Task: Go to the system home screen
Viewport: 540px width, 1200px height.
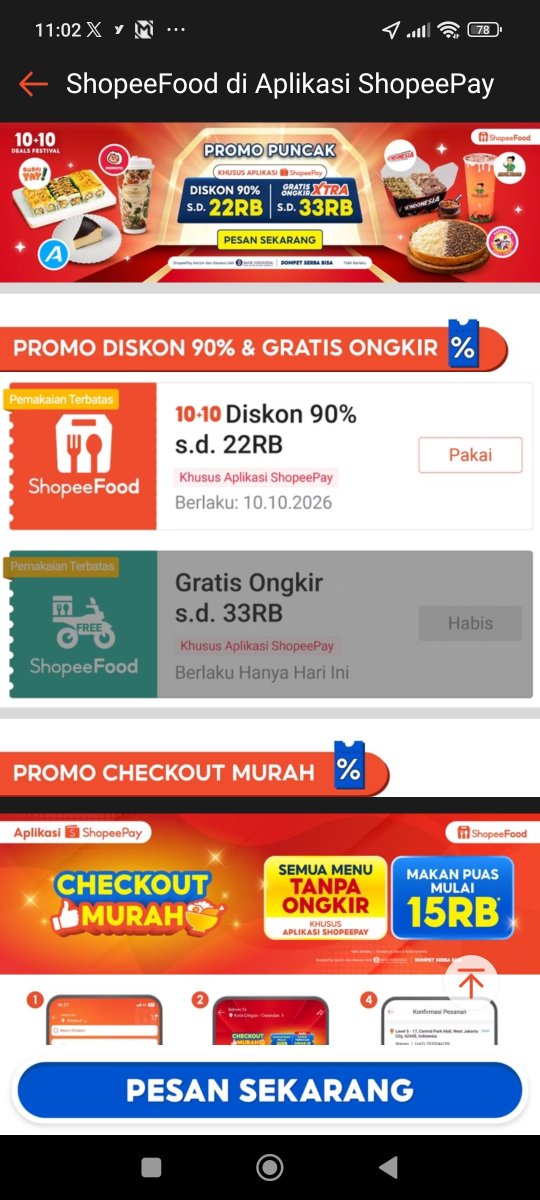Action: pos(270,1167)
